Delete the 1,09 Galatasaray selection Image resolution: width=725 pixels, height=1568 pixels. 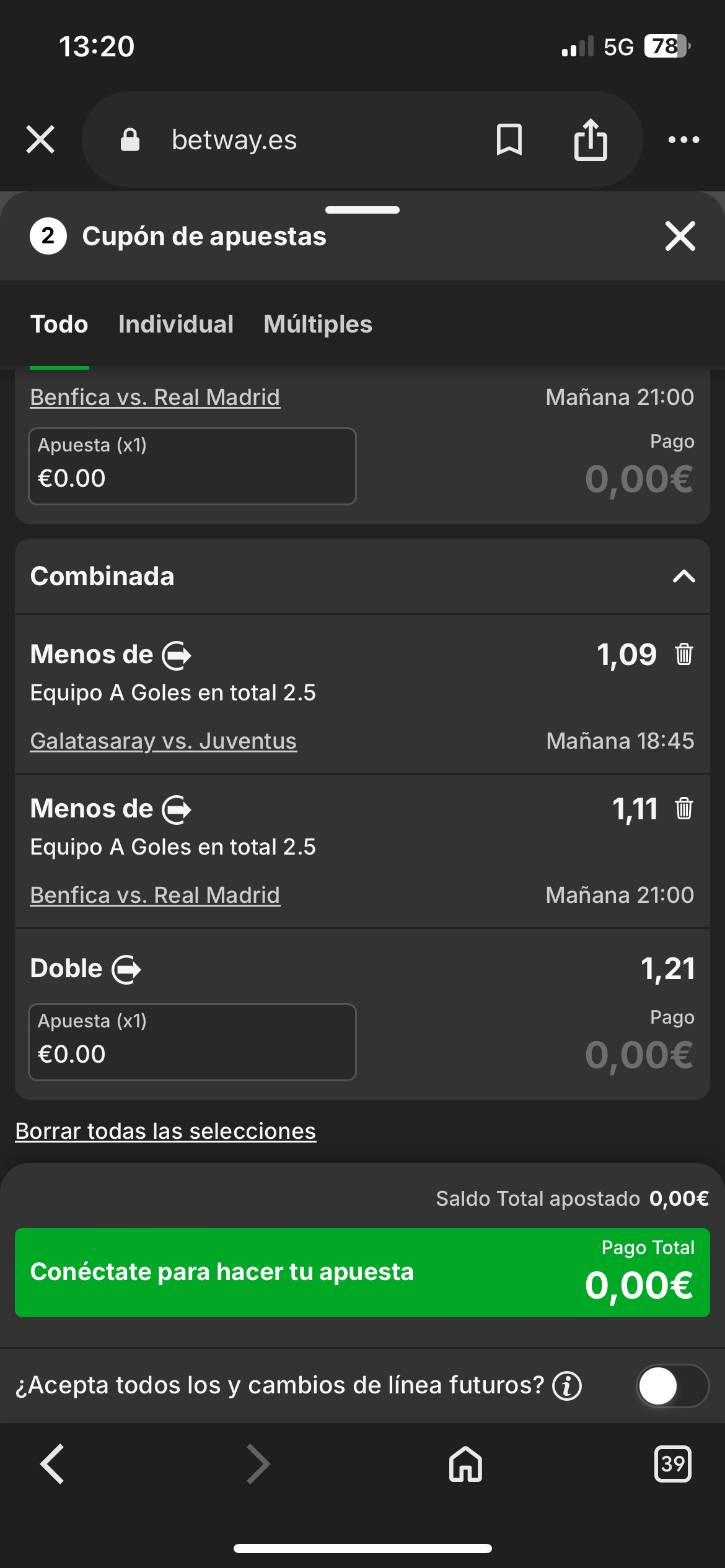pyautogui.click(x=684, y=654)
